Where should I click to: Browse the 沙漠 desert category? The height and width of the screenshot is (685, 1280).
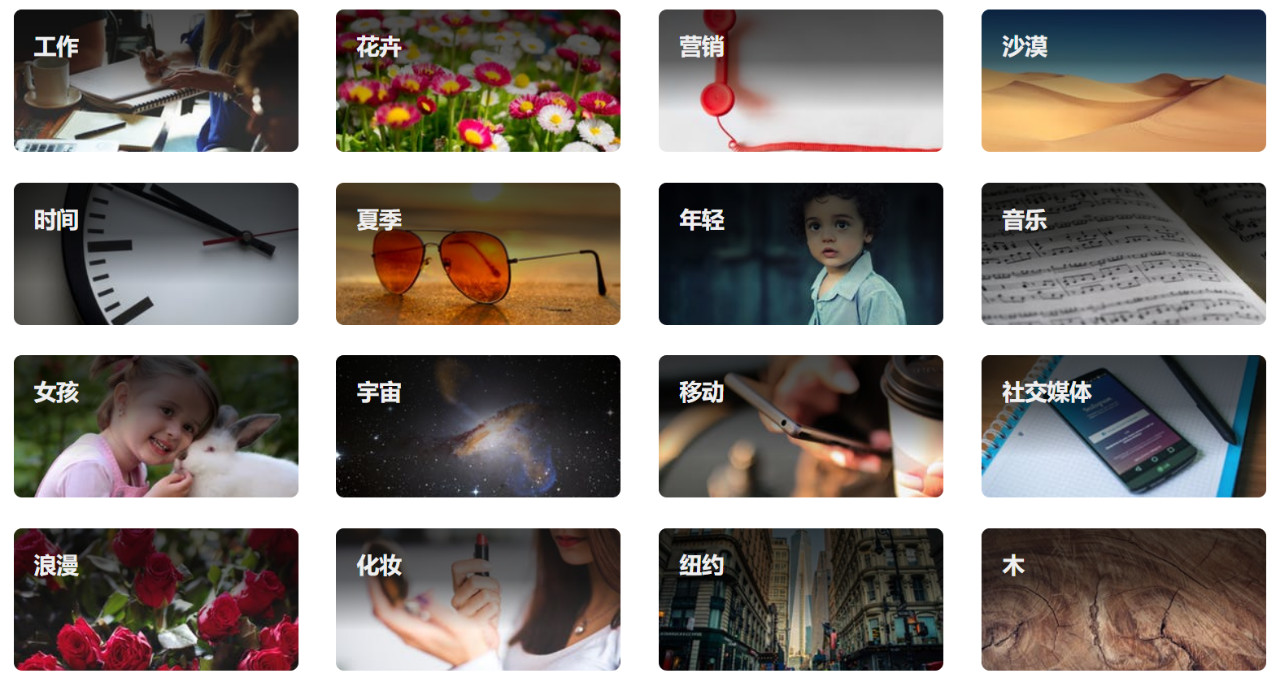1123,81
